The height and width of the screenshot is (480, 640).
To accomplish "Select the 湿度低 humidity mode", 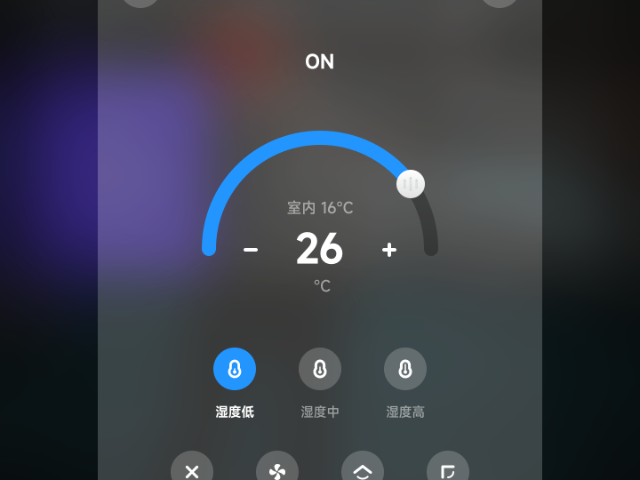I will click(234, 369).
